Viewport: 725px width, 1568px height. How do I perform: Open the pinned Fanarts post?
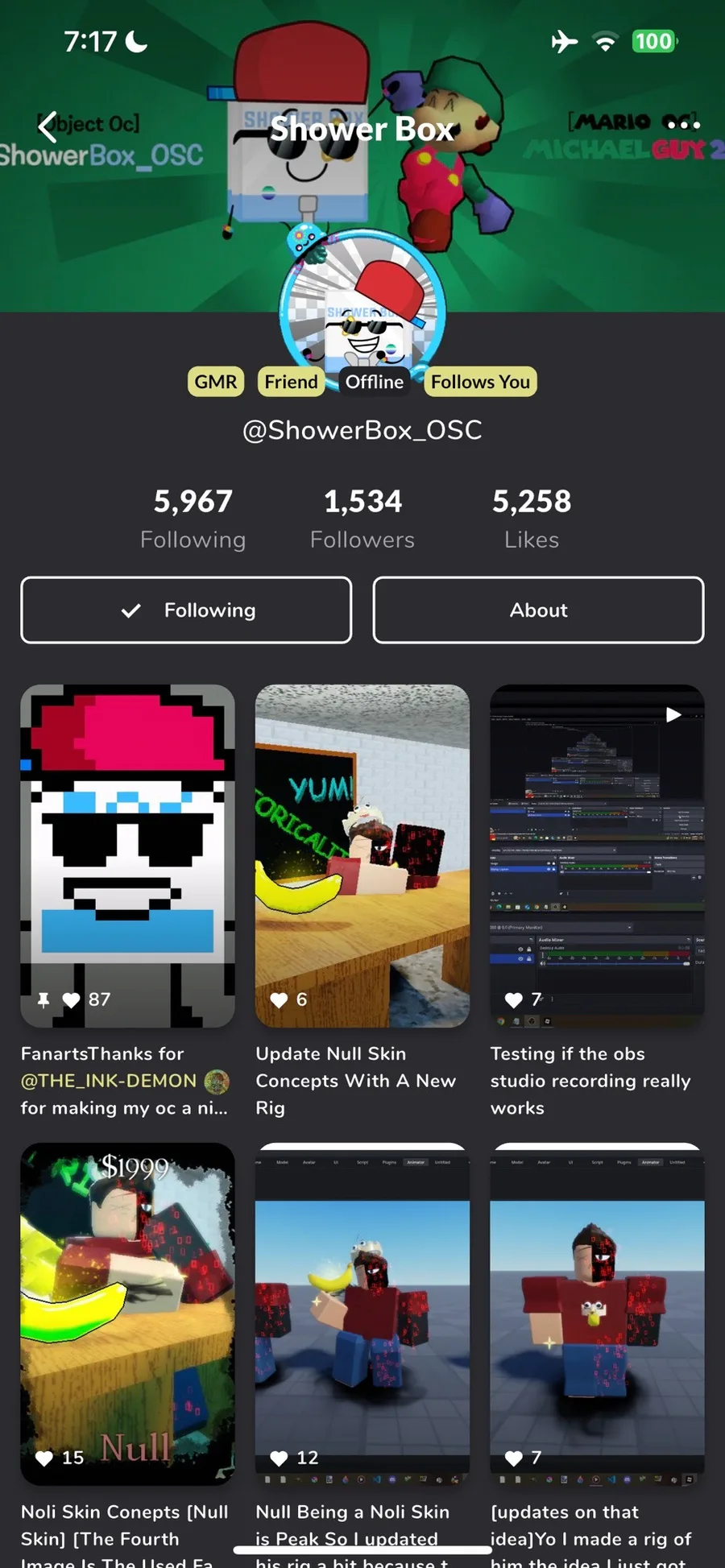click(x=127, y=855)
